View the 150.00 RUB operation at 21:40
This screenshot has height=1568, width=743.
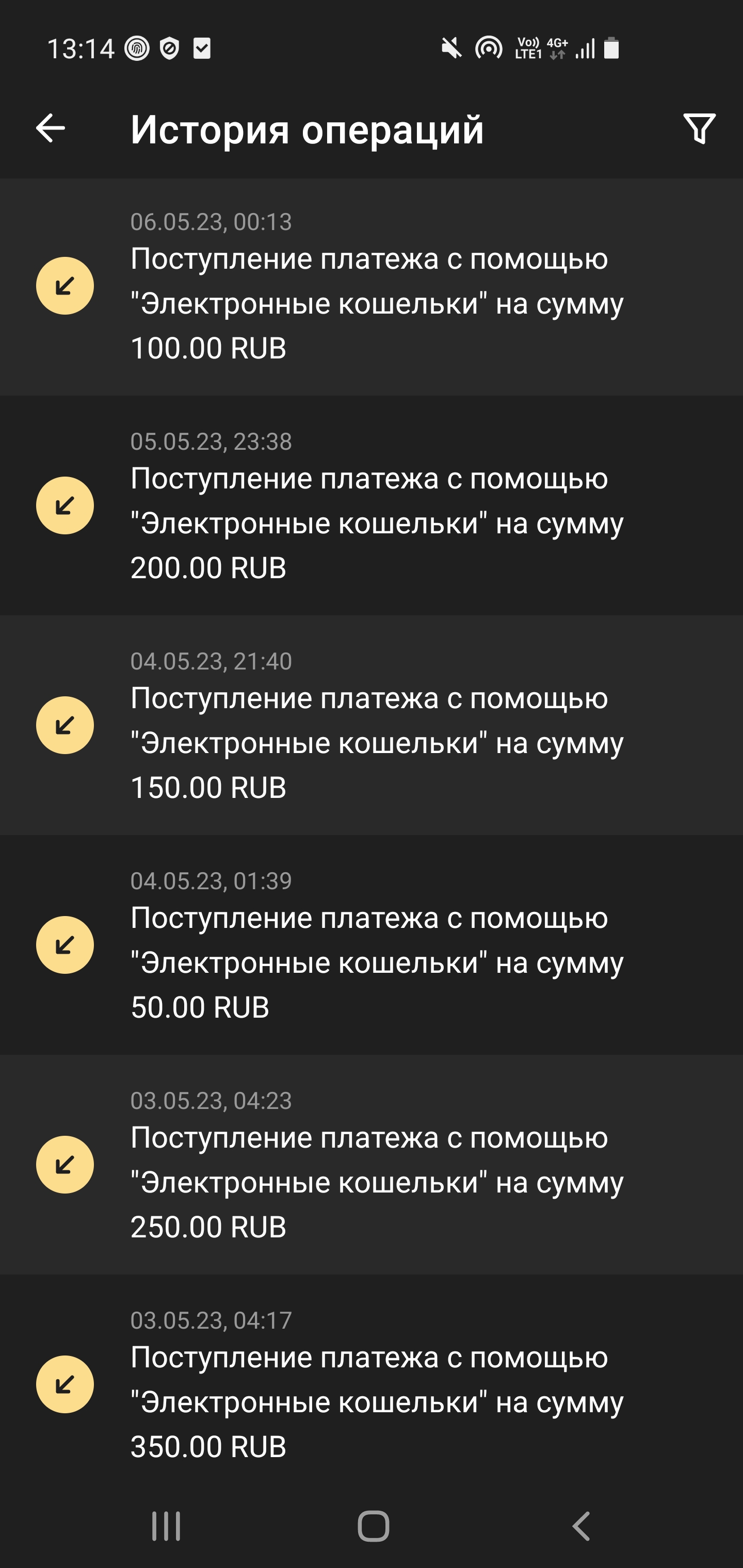coord(372,726)
